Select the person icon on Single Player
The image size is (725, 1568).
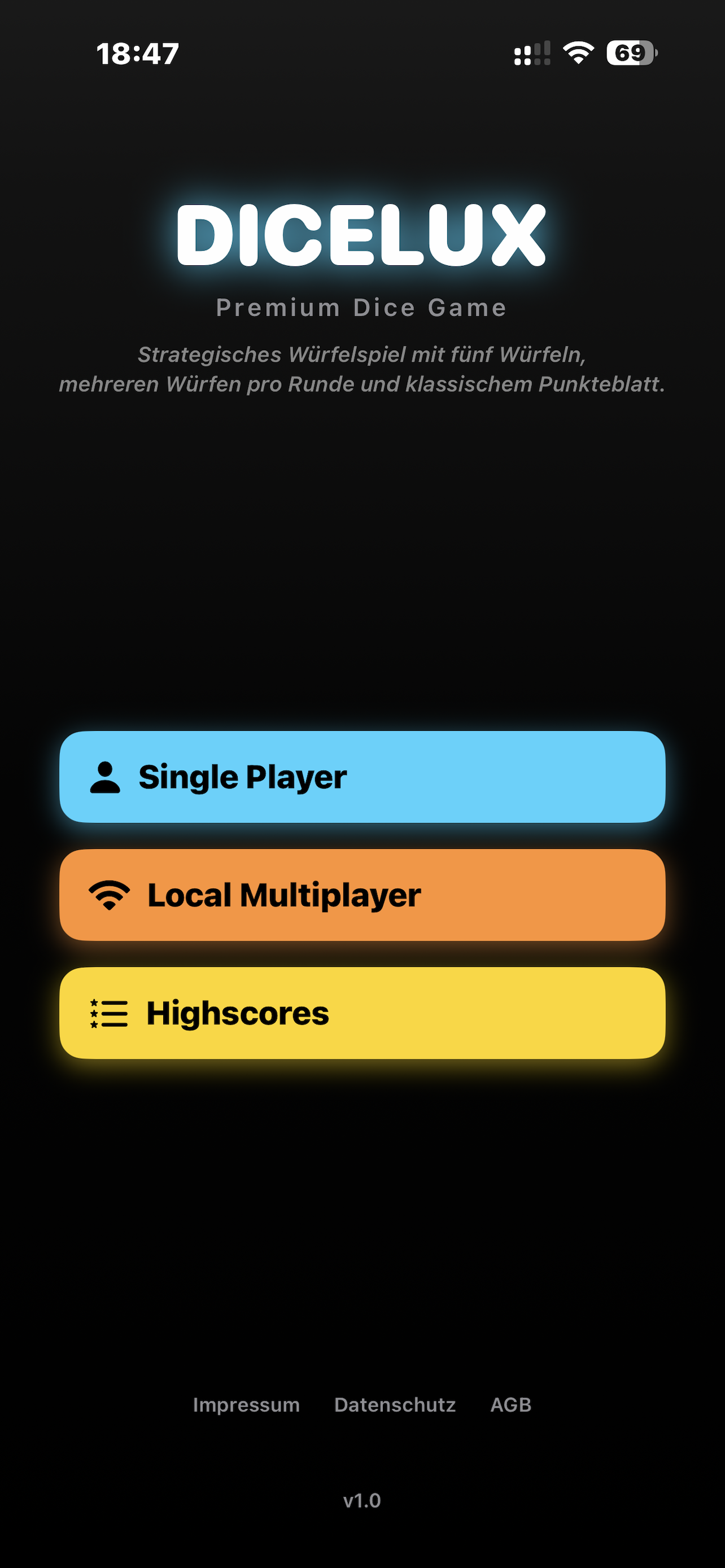pyautogui.click(x=104, y=776)
